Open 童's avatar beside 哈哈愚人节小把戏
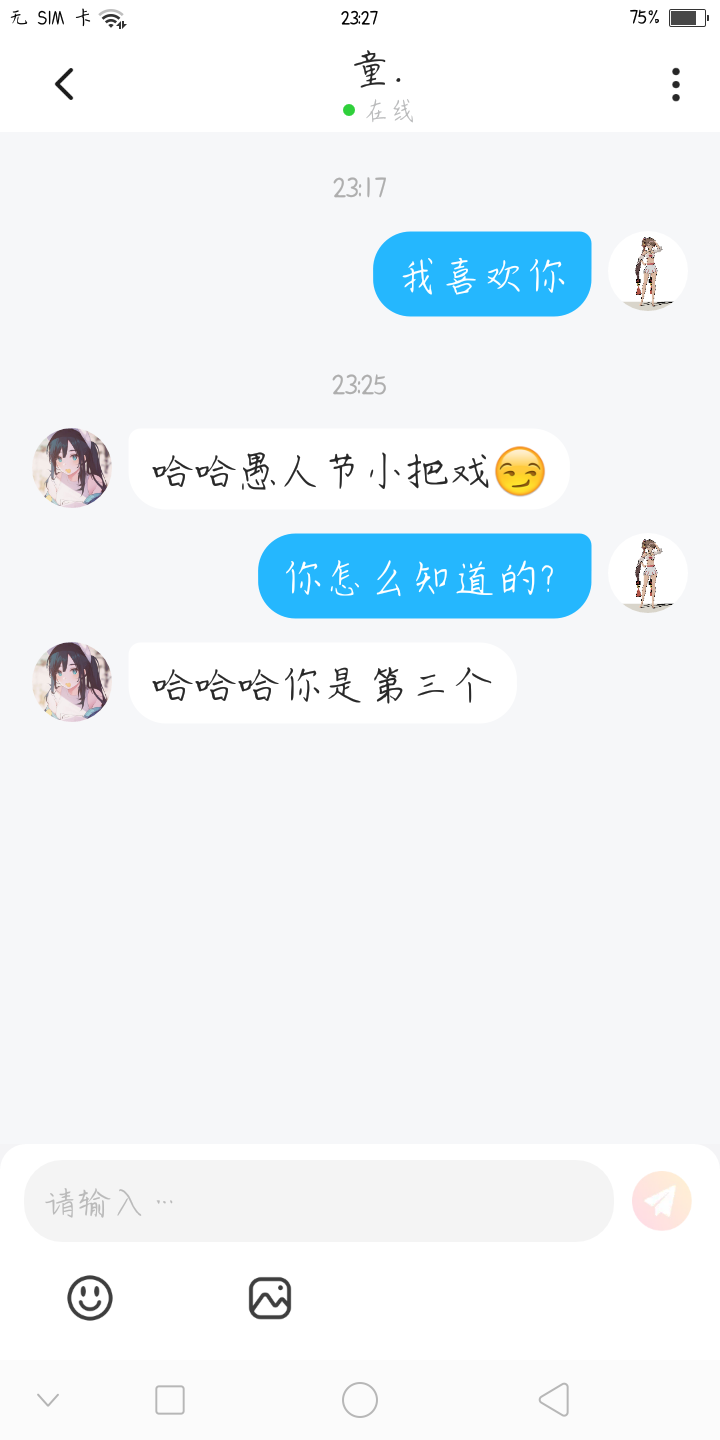 click(x=72, y=468)
